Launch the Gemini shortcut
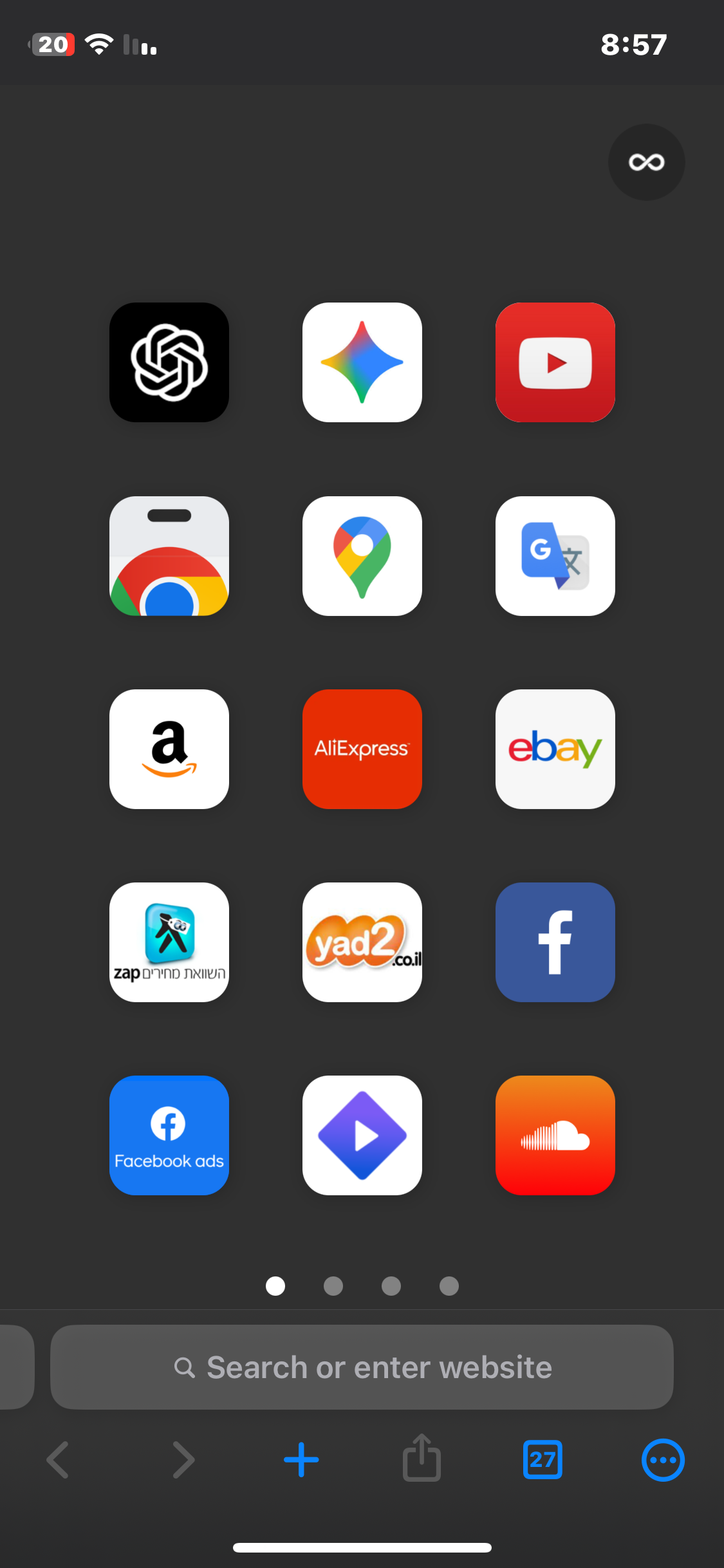Image resolution: width=724 pixels, height=1568 pixels. pyautogui.click(x=362, y=362)
